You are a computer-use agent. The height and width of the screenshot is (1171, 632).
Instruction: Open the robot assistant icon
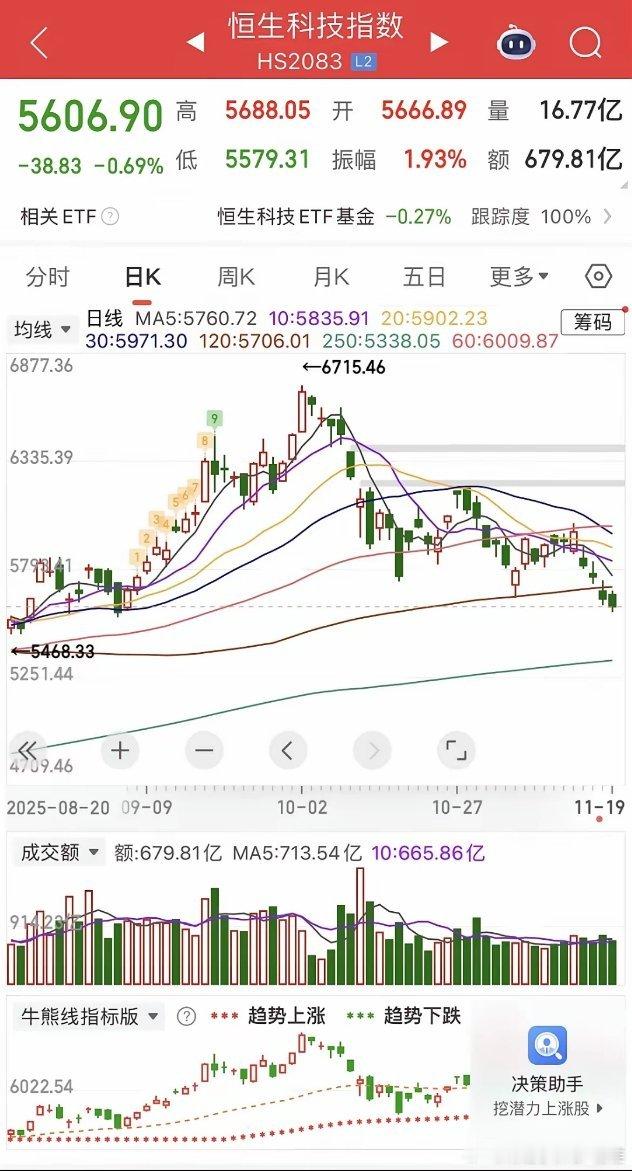pos(516,43)
